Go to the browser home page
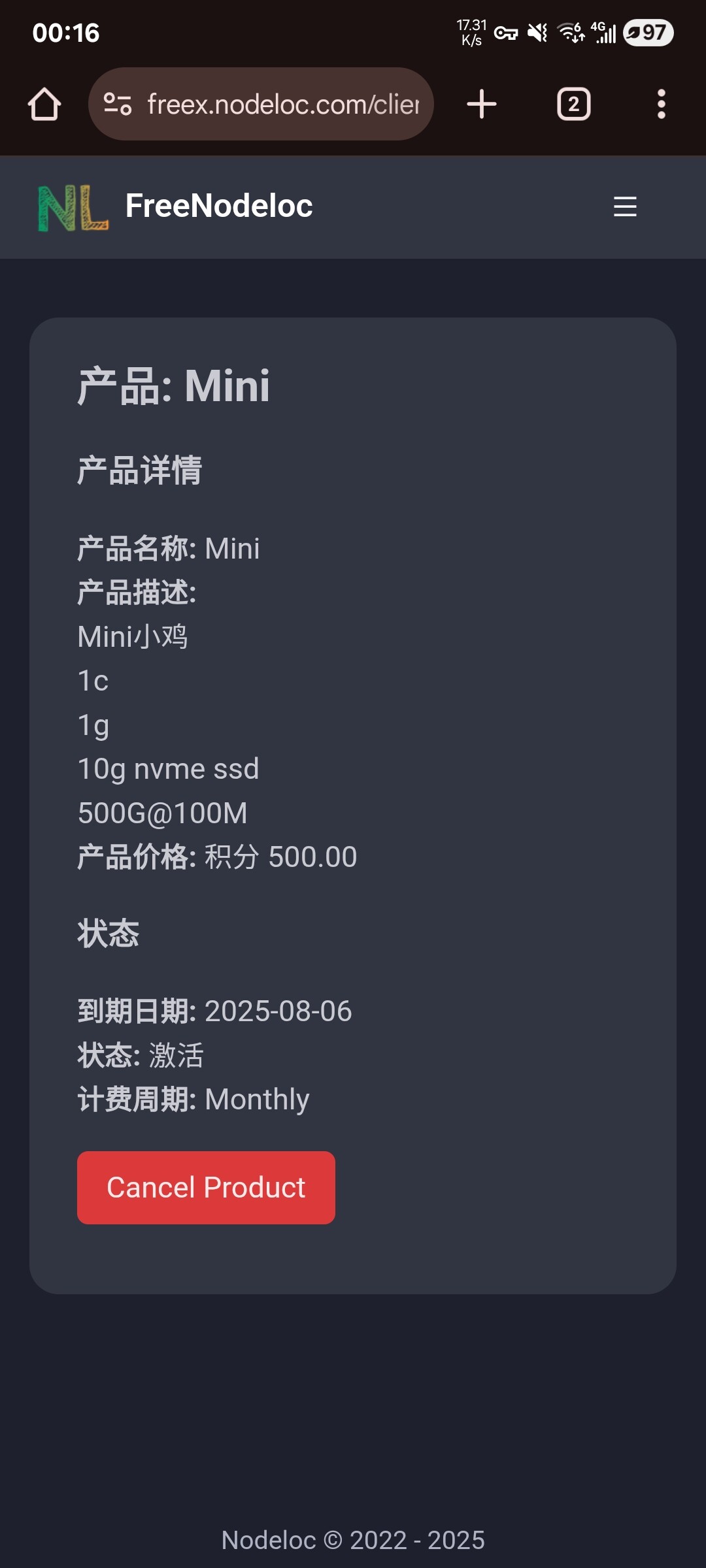Screen dimensions: 706x1568 pos(44,104)
